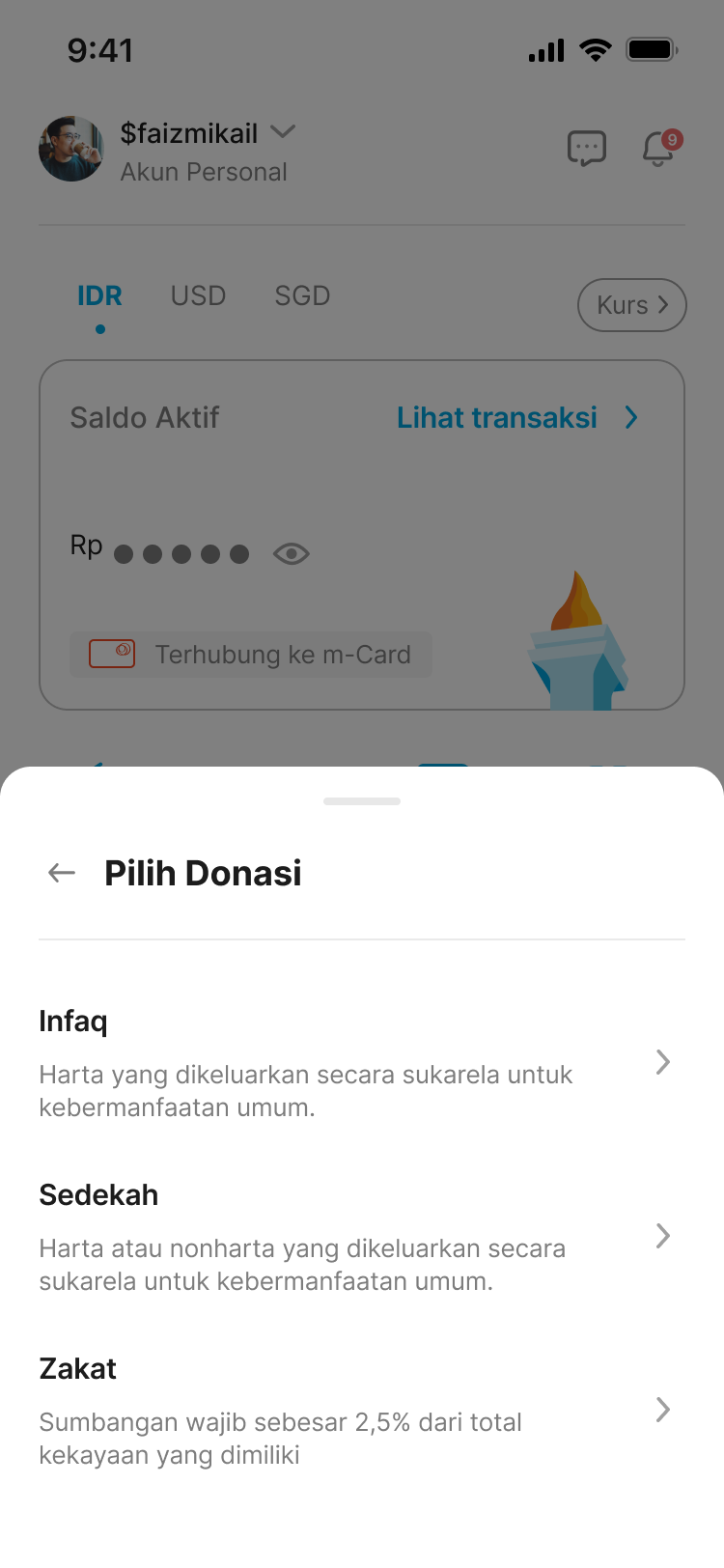The width and height of the screenshot is (724, 1568).
Task: Open the $faizmikail account dropdown
Action: click(282, 132)
